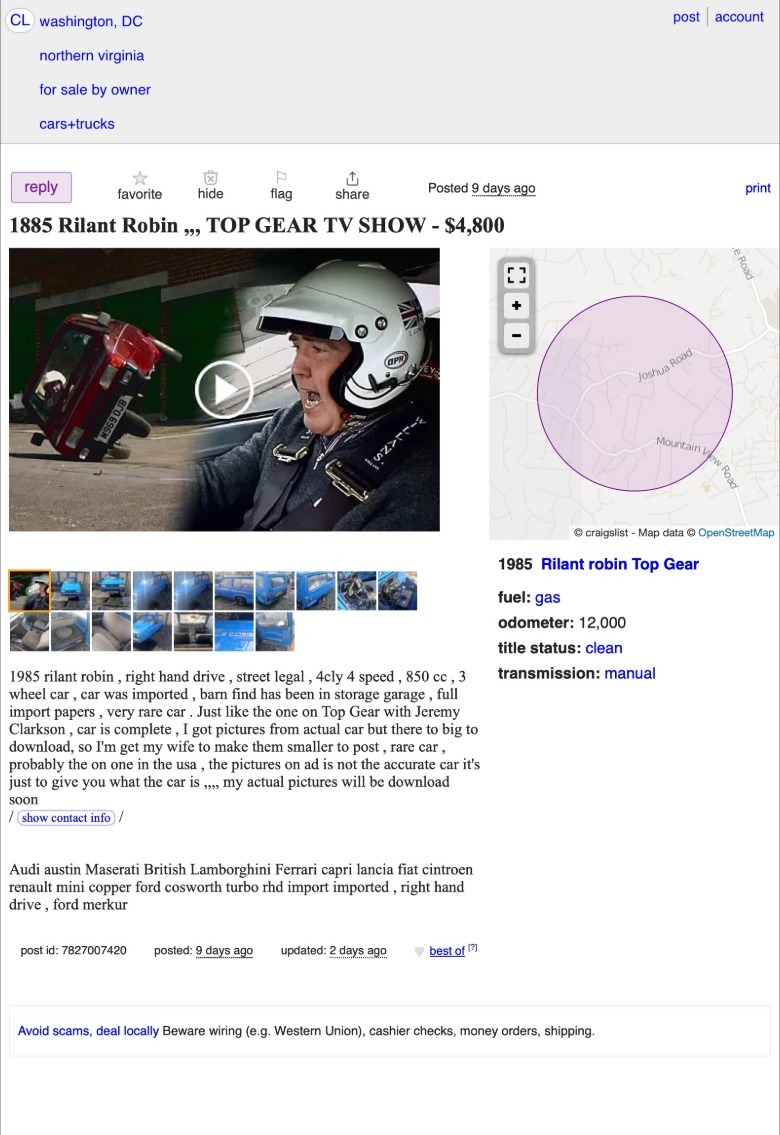This screenshot has height=1135, width=780.
Task: Flag this posting
Action: point(281,185)
